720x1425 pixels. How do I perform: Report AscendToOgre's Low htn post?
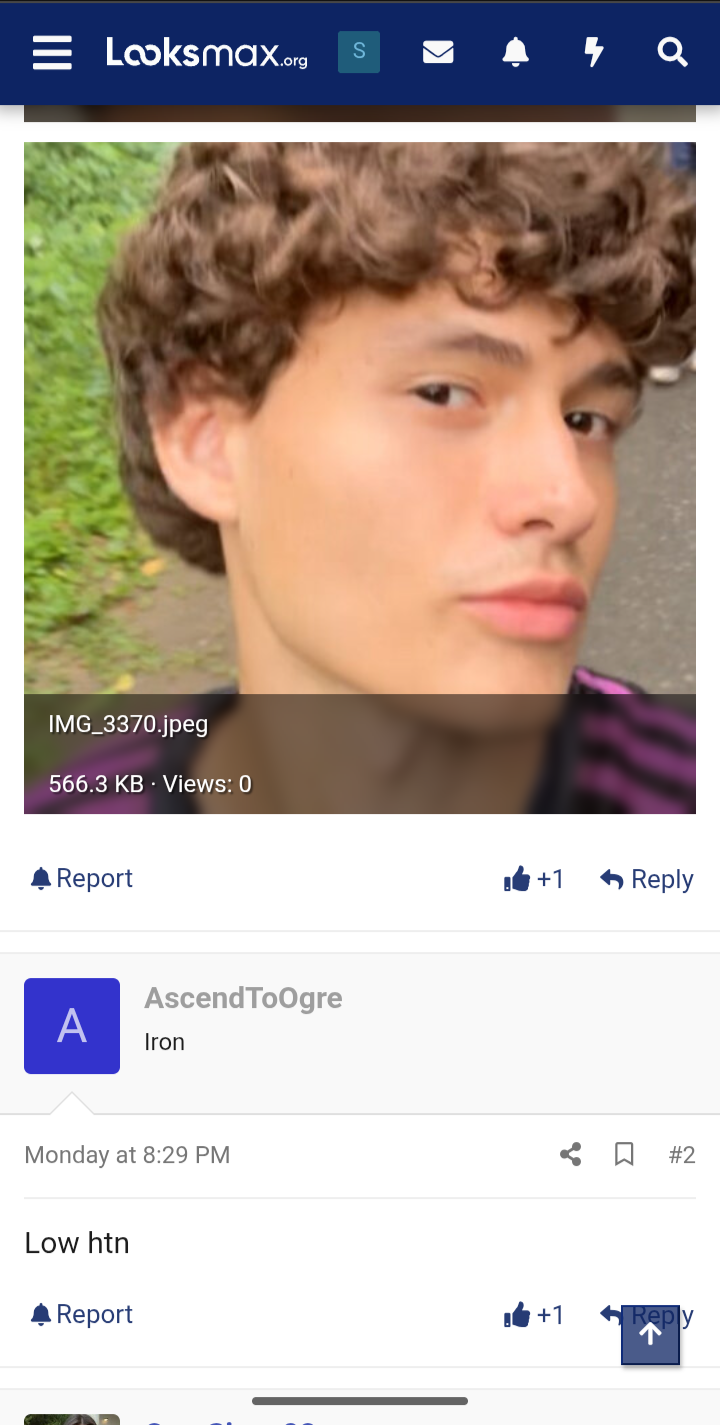(82, 1314)
